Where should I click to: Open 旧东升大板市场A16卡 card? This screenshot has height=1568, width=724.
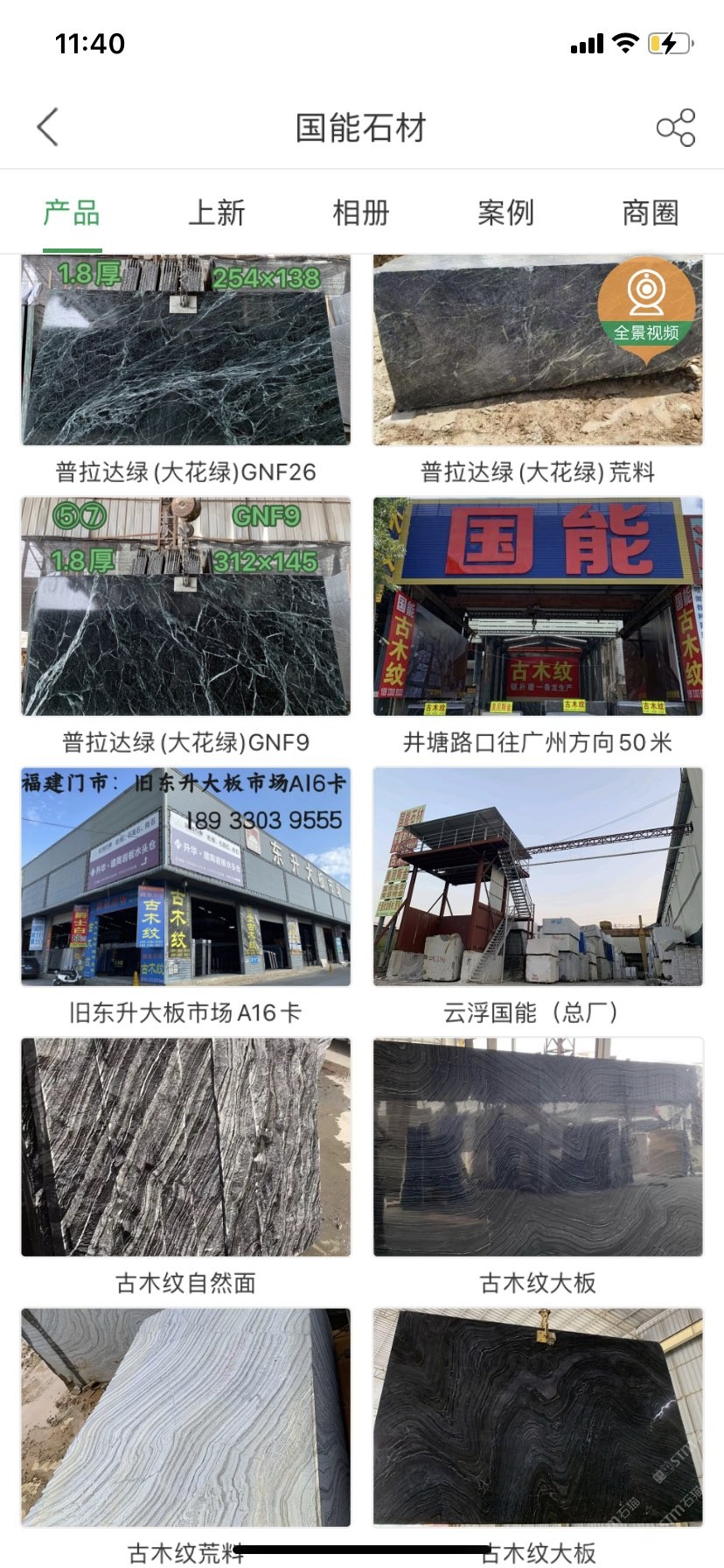pos(185,877)
